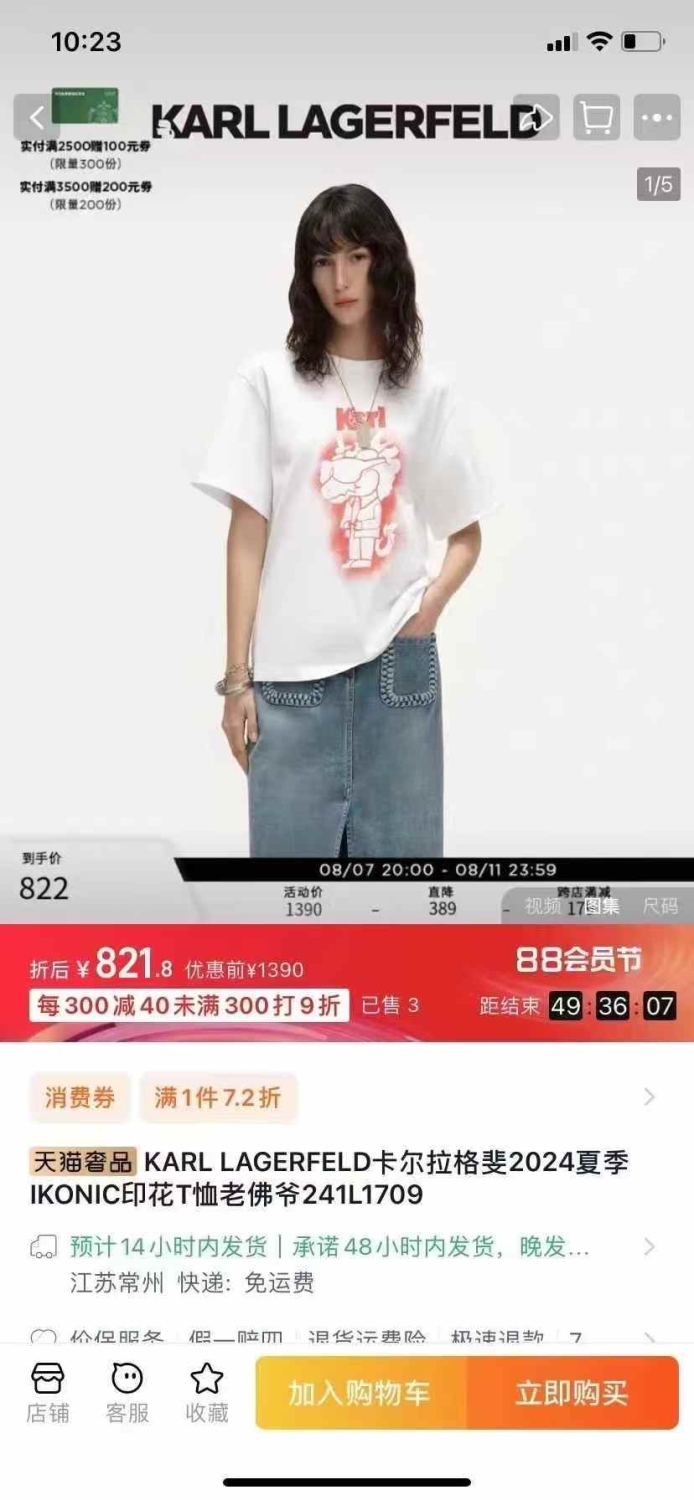Switch to the 图集 media tab

(602, 905)
